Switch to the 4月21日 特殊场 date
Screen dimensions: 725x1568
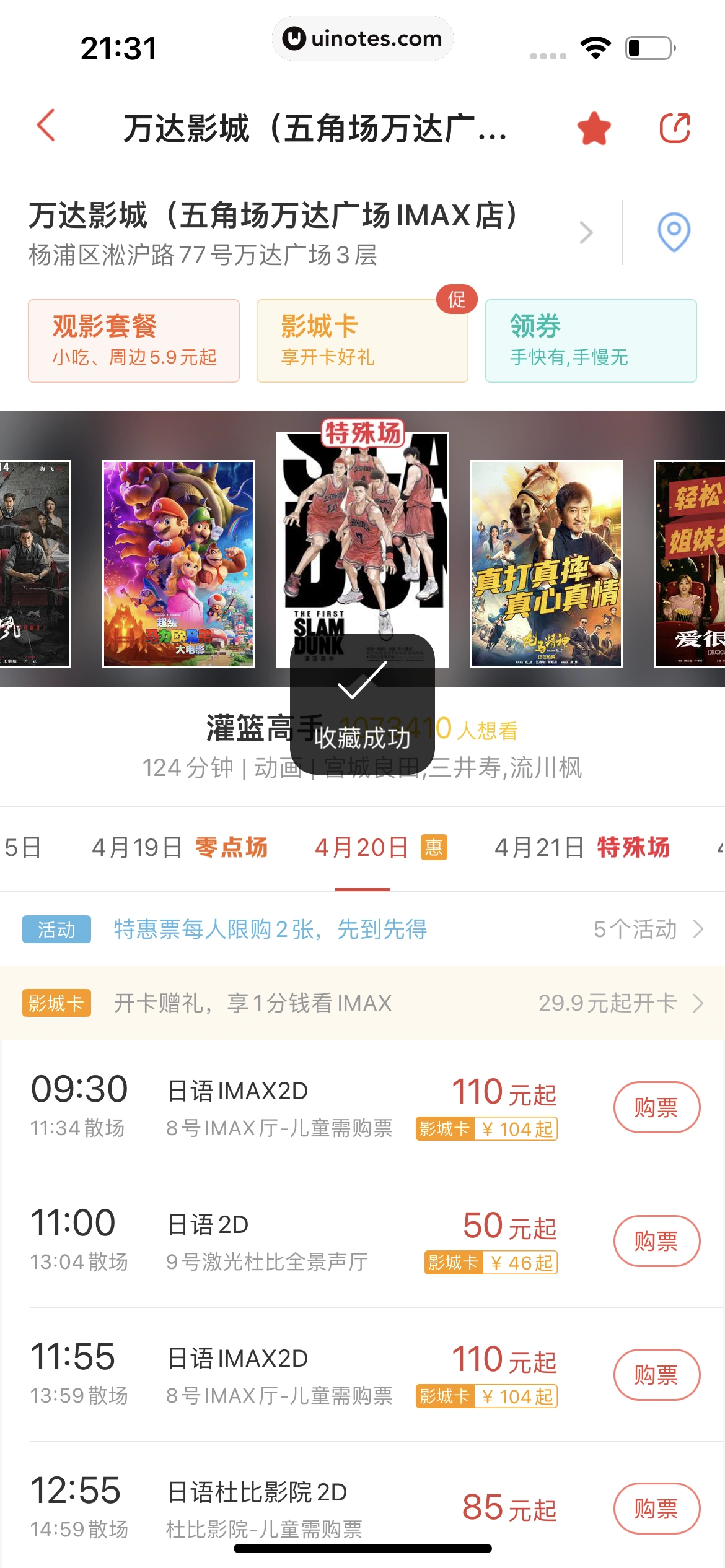[x=581, y=848]
